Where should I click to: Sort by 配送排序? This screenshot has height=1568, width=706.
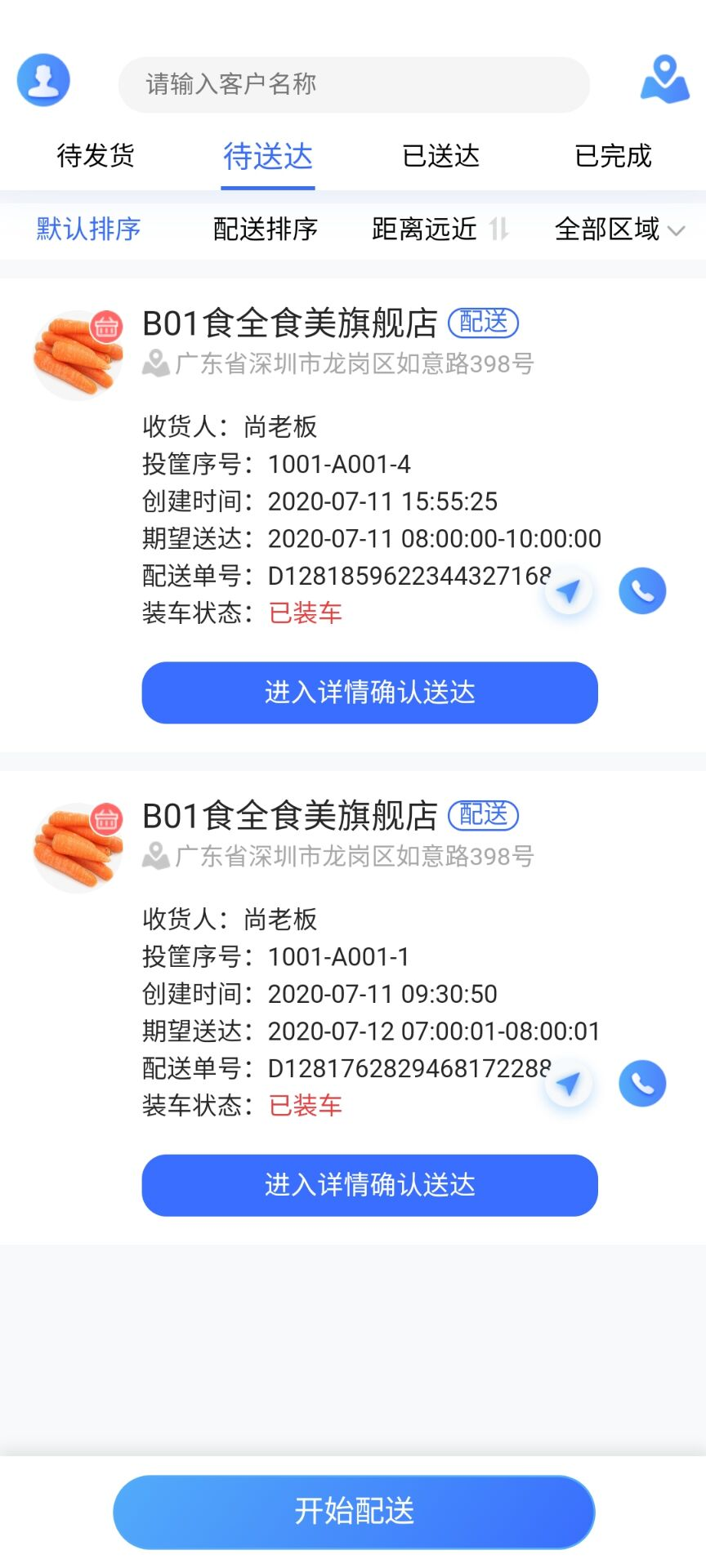coord(265,229)
